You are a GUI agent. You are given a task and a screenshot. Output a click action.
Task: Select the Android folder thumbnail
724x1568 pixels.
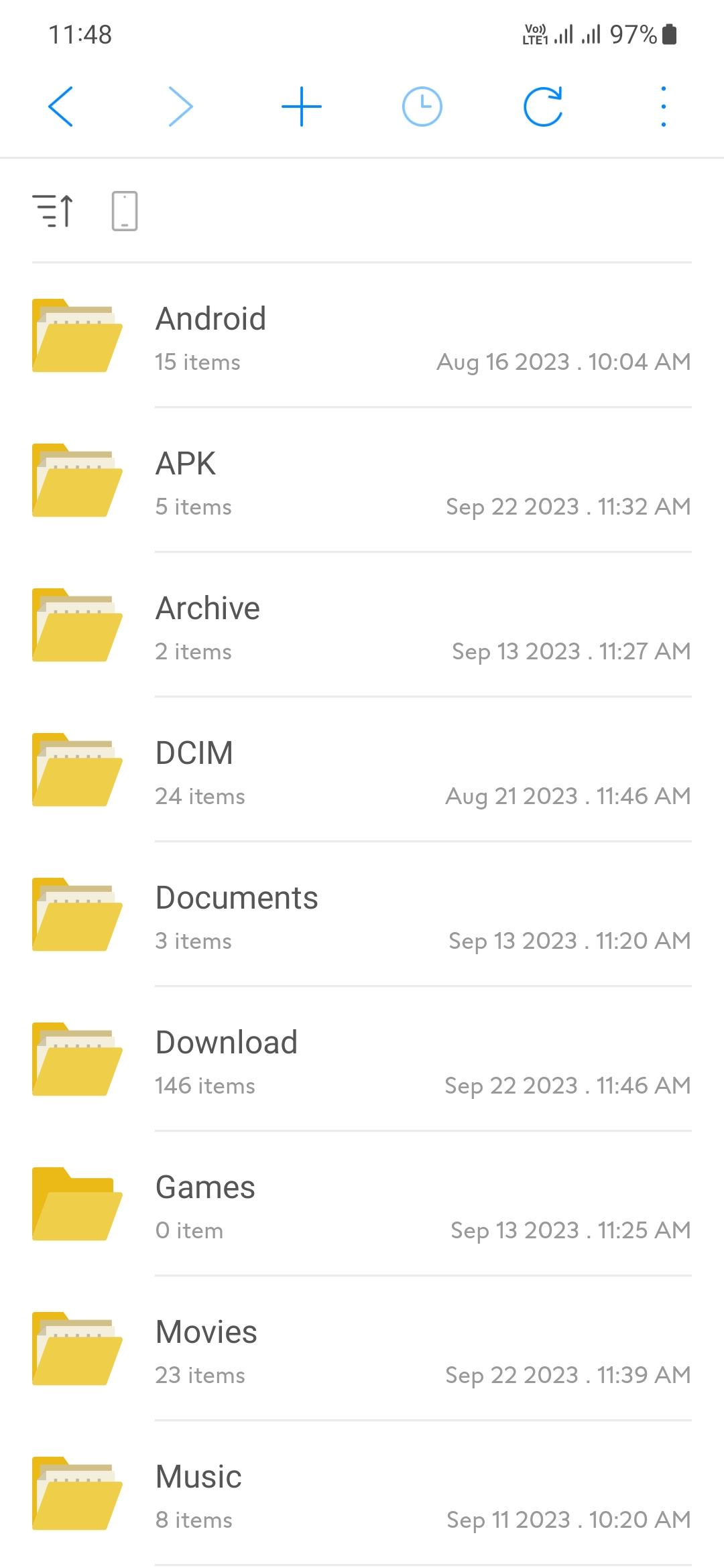pos(78,334)
